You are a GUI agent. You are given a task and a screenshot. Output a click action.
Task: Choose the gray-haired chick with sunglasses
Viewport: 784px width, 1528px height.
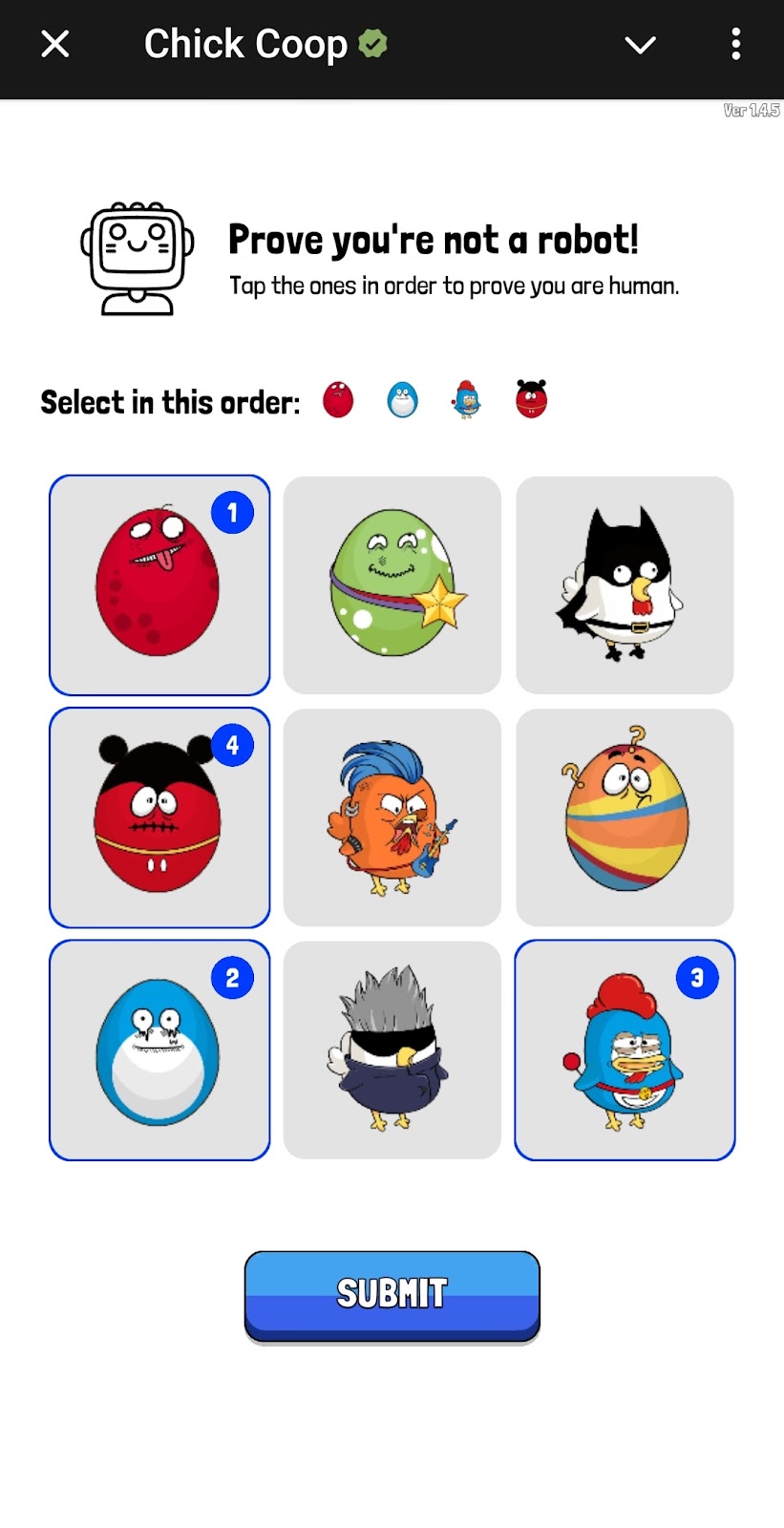click(x=392, y=1050)
